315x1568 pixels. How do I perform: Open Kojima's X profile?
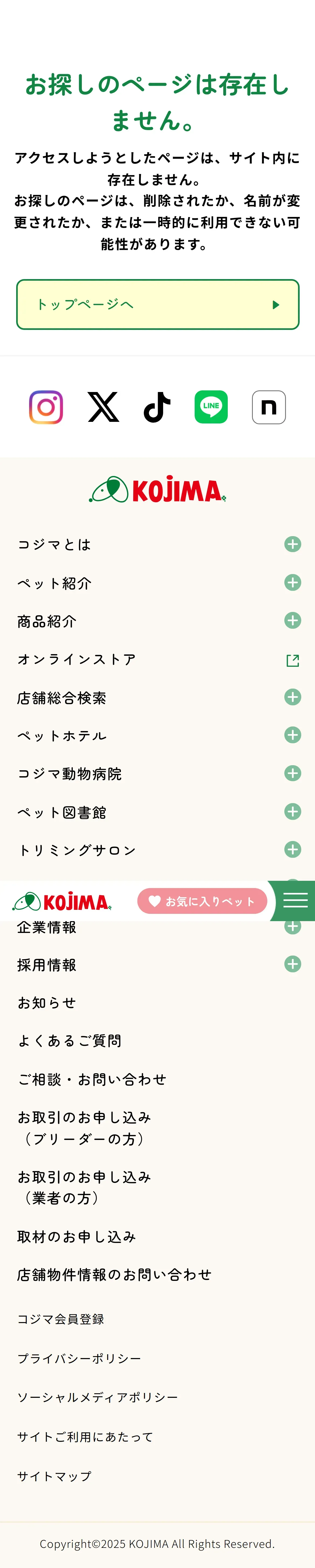(103, 407)
